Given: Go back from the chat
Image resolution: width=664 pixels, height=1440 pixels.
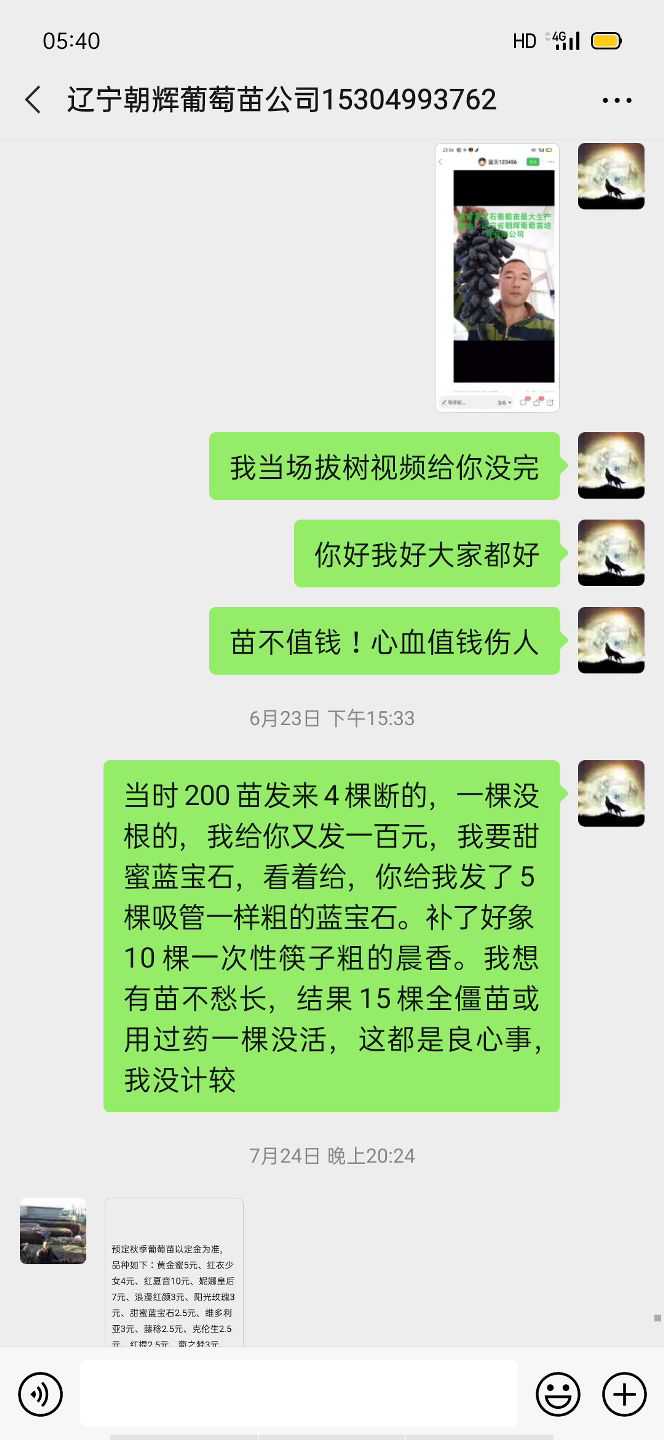Looking at the screenshot, I should (x=33, y=100).
